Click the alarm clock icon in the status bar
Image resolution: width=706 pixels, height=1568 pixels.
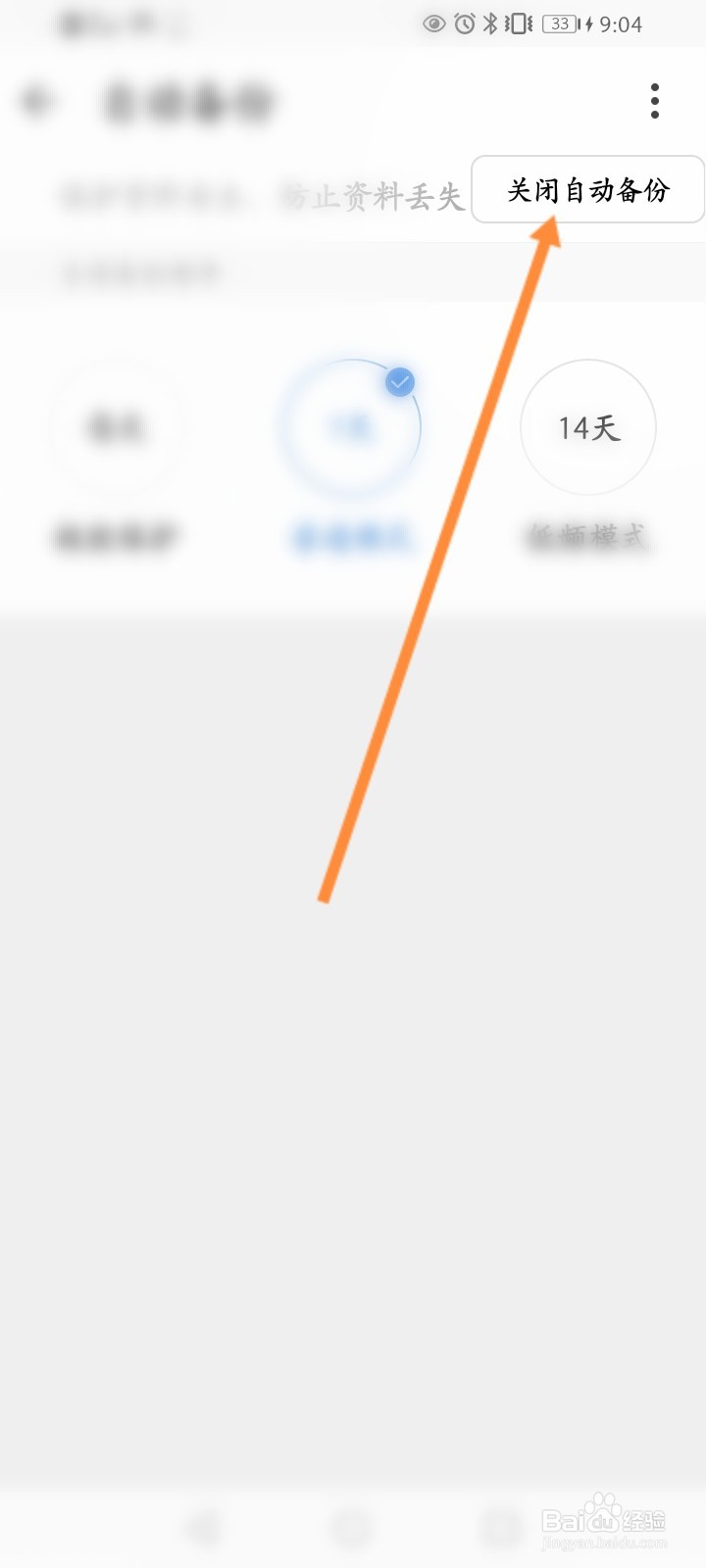[x=464, y=24]
